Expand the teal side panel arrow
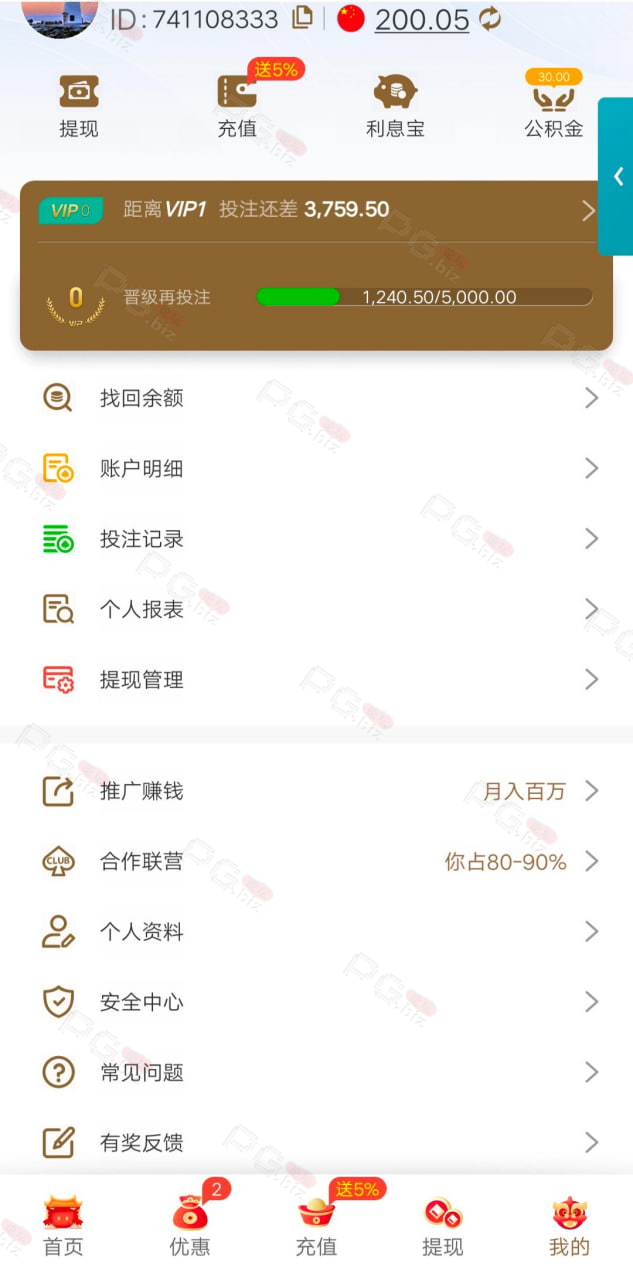Viewport: 633px width, 1280px height. [x=617, y=176]
